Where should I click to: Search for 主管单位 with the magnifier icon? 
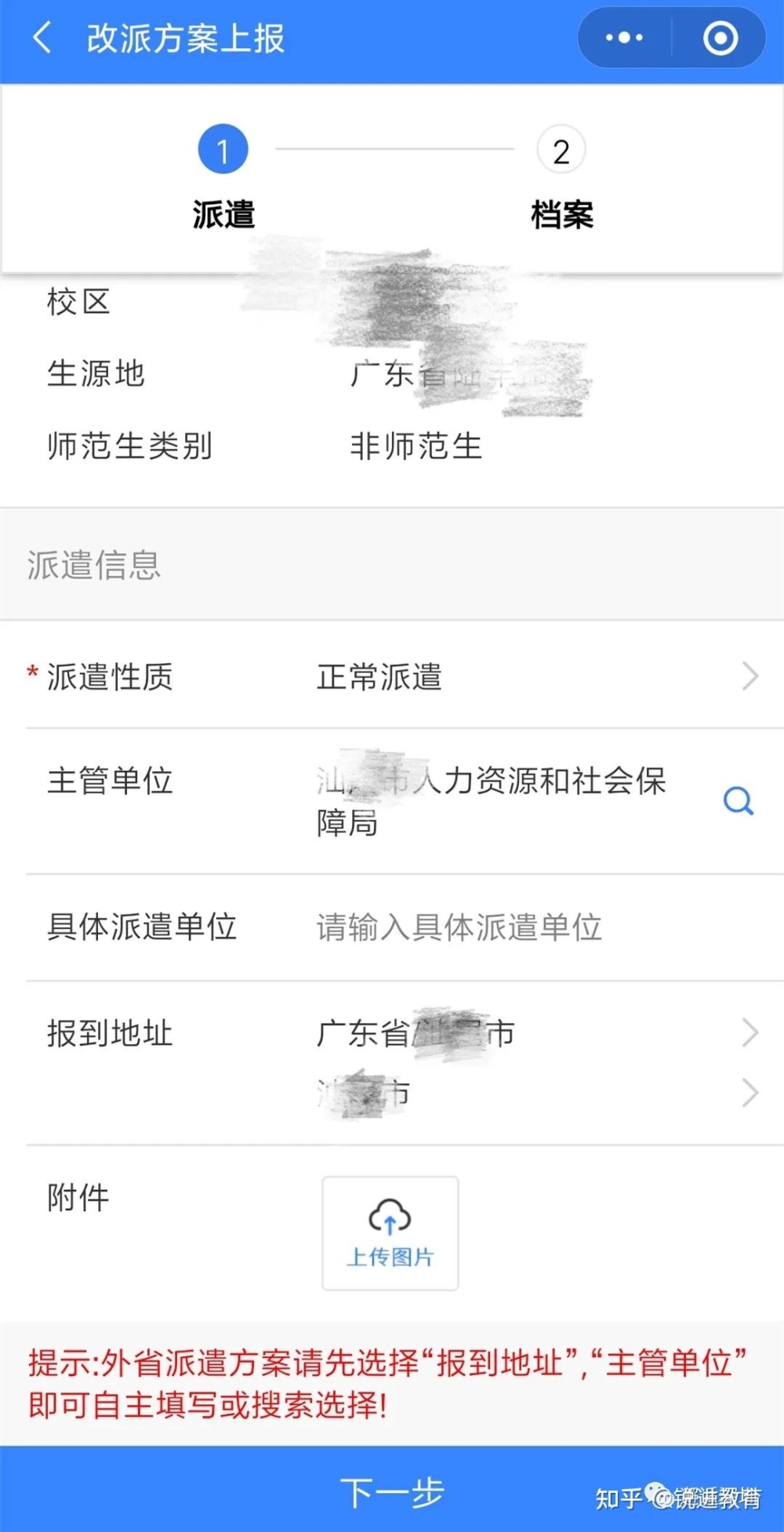pyautogui.click(x=738, y=801)
